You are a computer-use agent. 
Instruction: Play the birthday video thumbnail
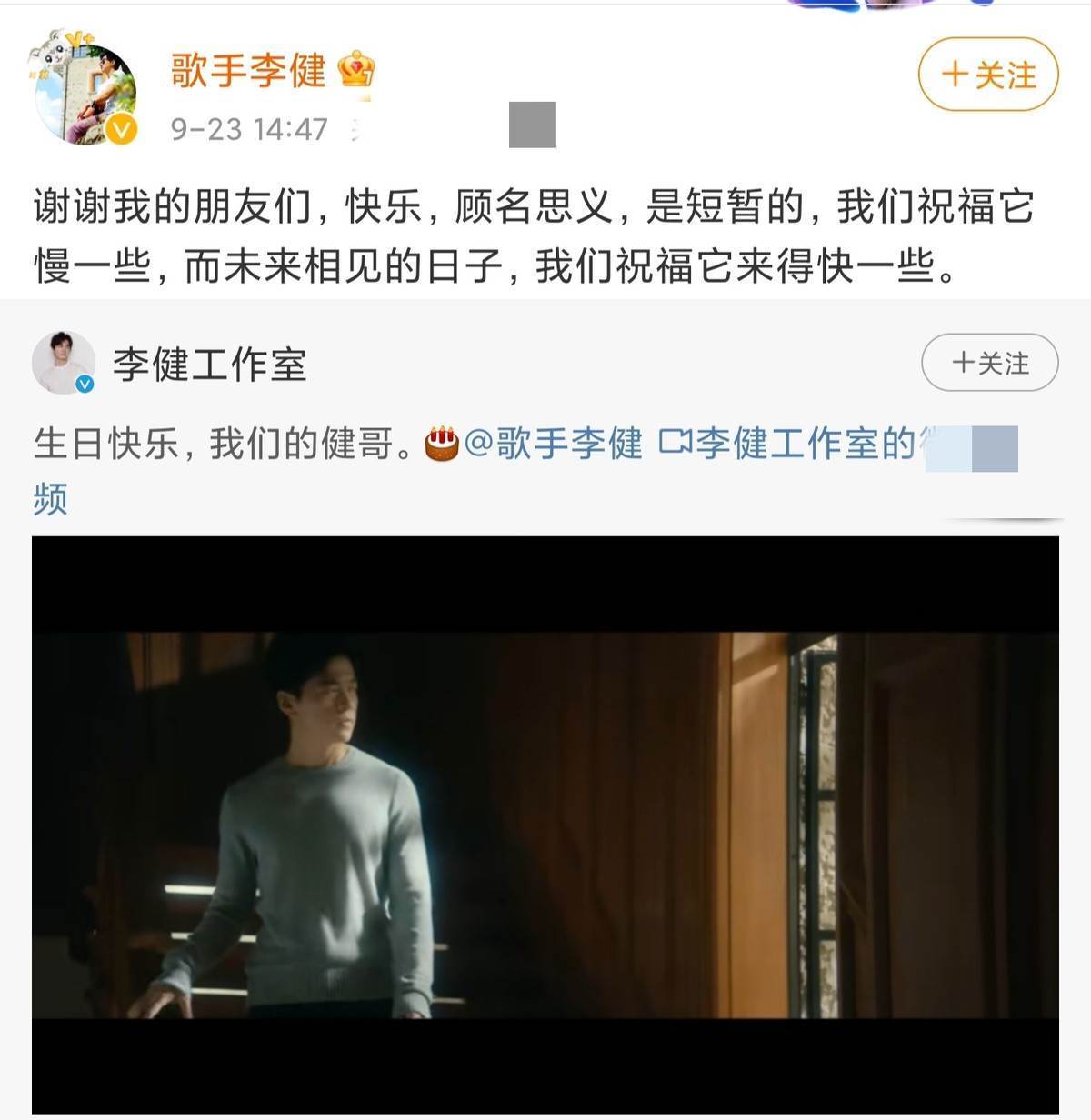(x=545, y=824)
